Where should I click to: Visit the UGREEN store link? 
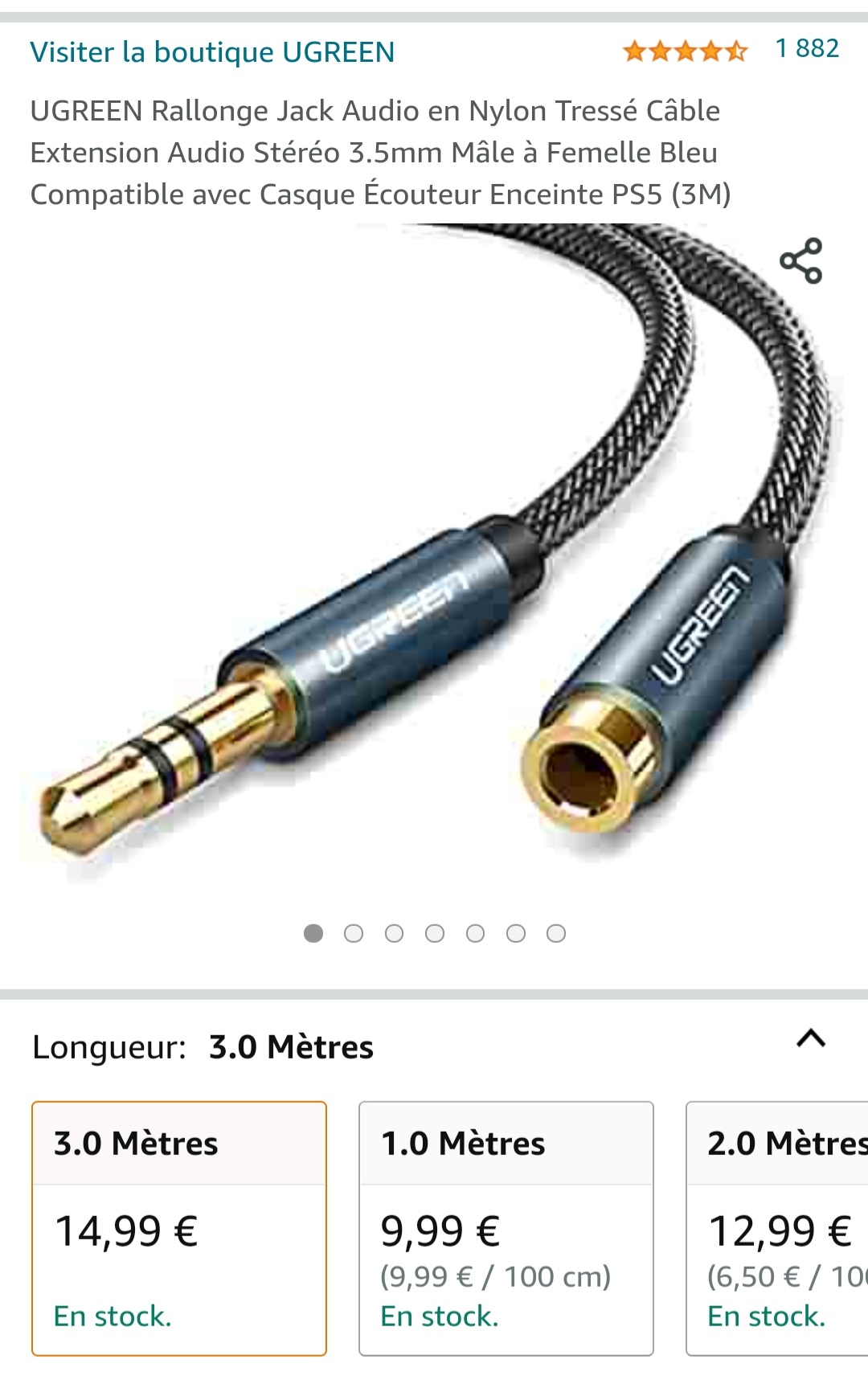(212, 52)
